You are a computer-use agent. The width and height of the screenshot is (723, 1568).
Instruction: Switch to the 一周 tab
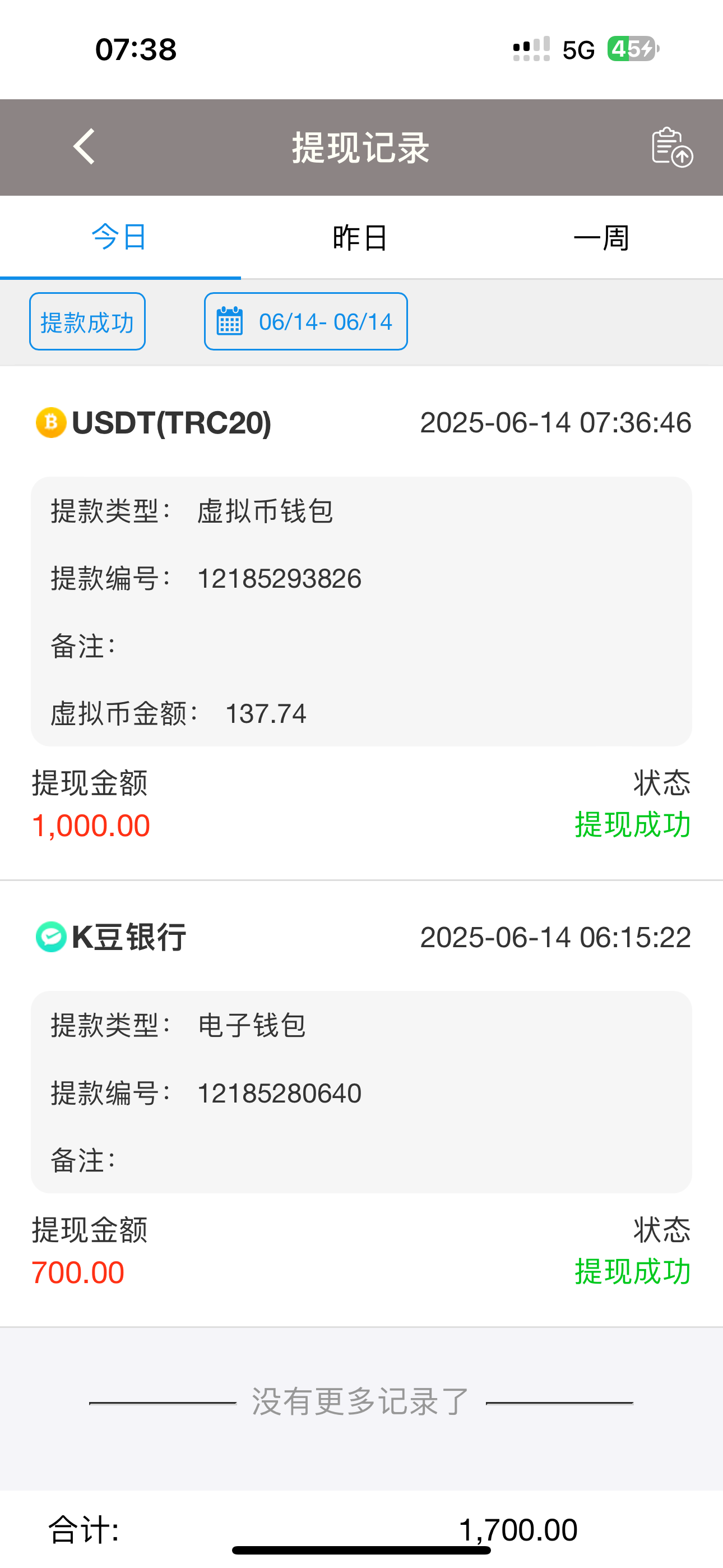pyautogui.click(x=601, y=237)
